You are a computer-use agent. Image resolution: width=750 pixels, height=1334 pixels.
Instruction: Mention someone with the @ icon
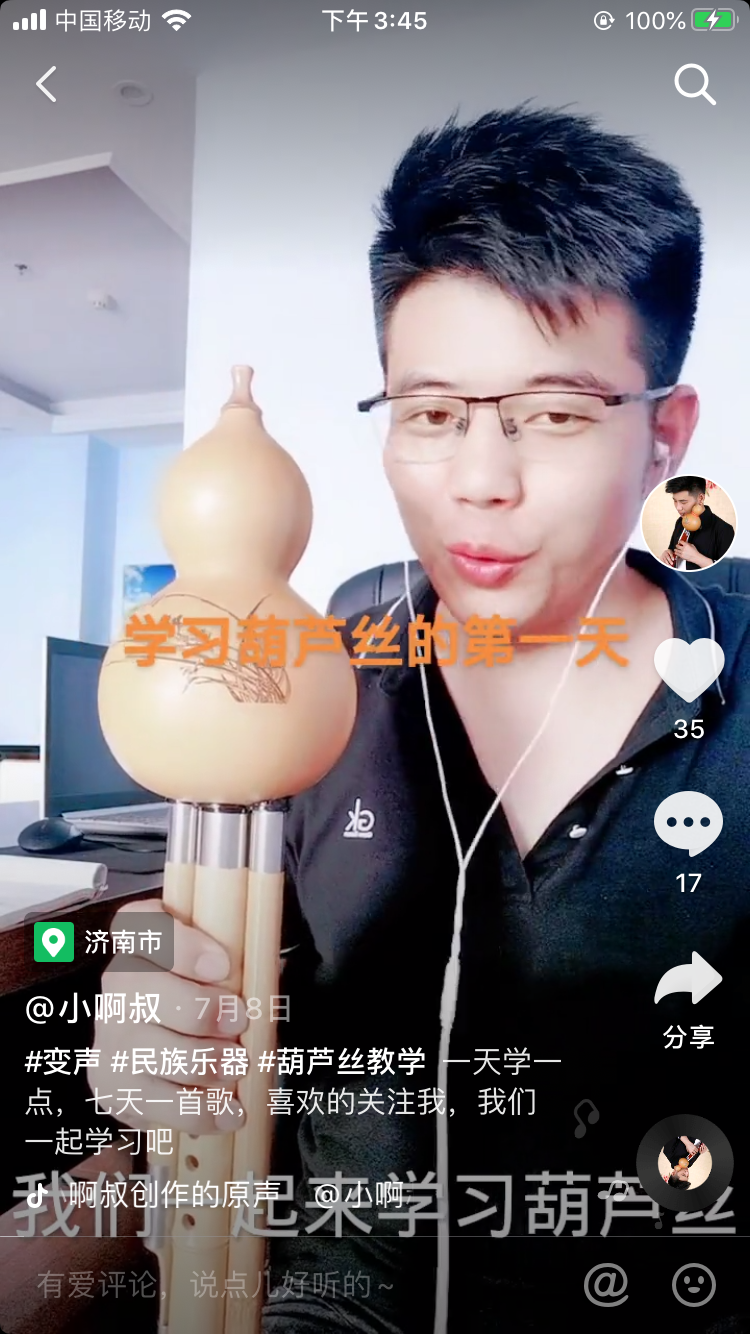(606, 1285)
